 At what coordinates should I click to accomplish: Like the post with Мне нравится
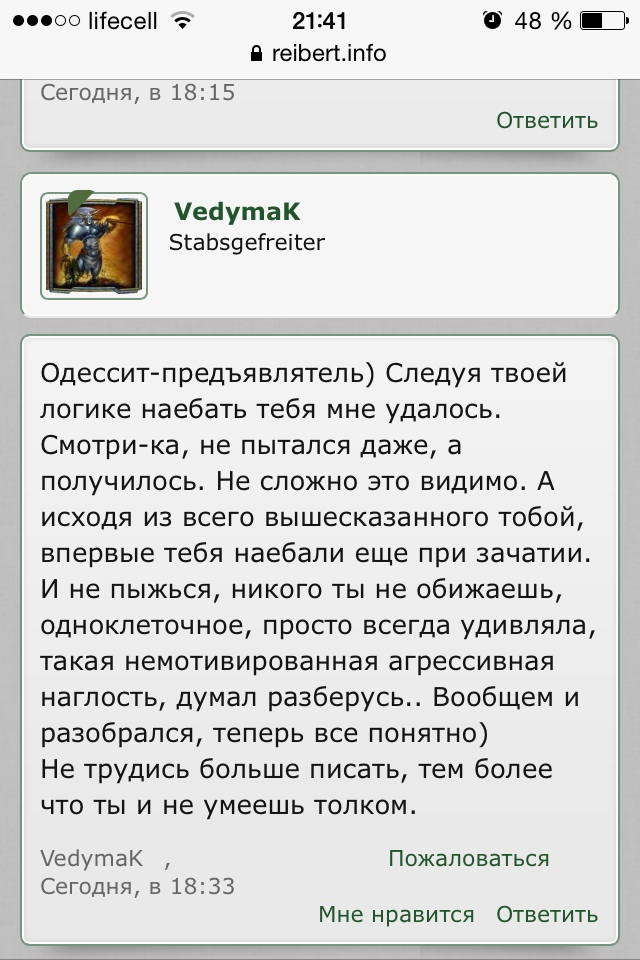pos(396,914)
